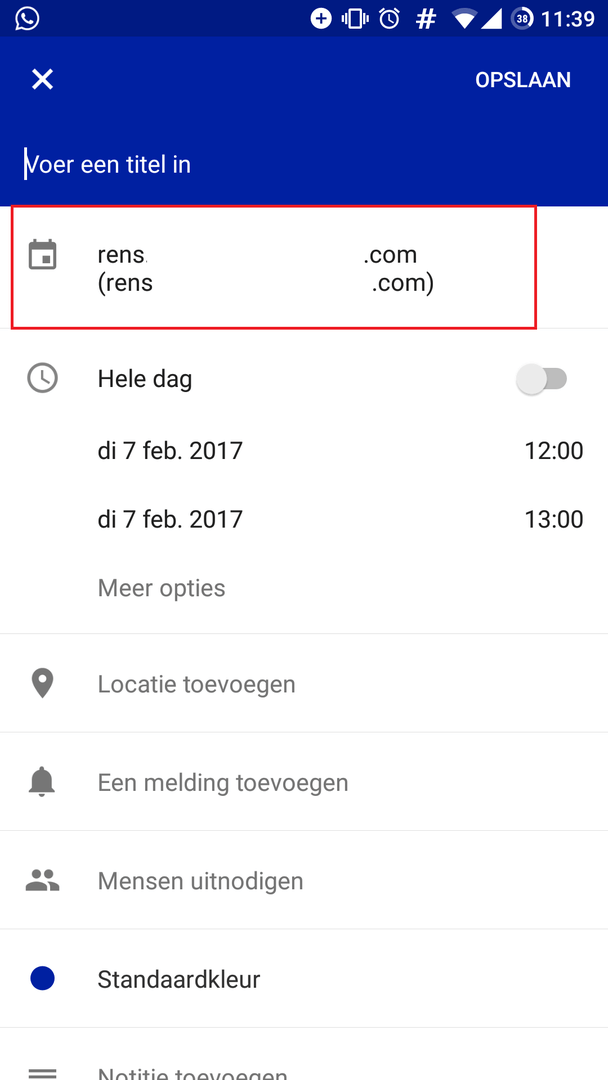This screenshot has width=608, height=1080.
Task: Set the end time 13:00
Action: 553,519
